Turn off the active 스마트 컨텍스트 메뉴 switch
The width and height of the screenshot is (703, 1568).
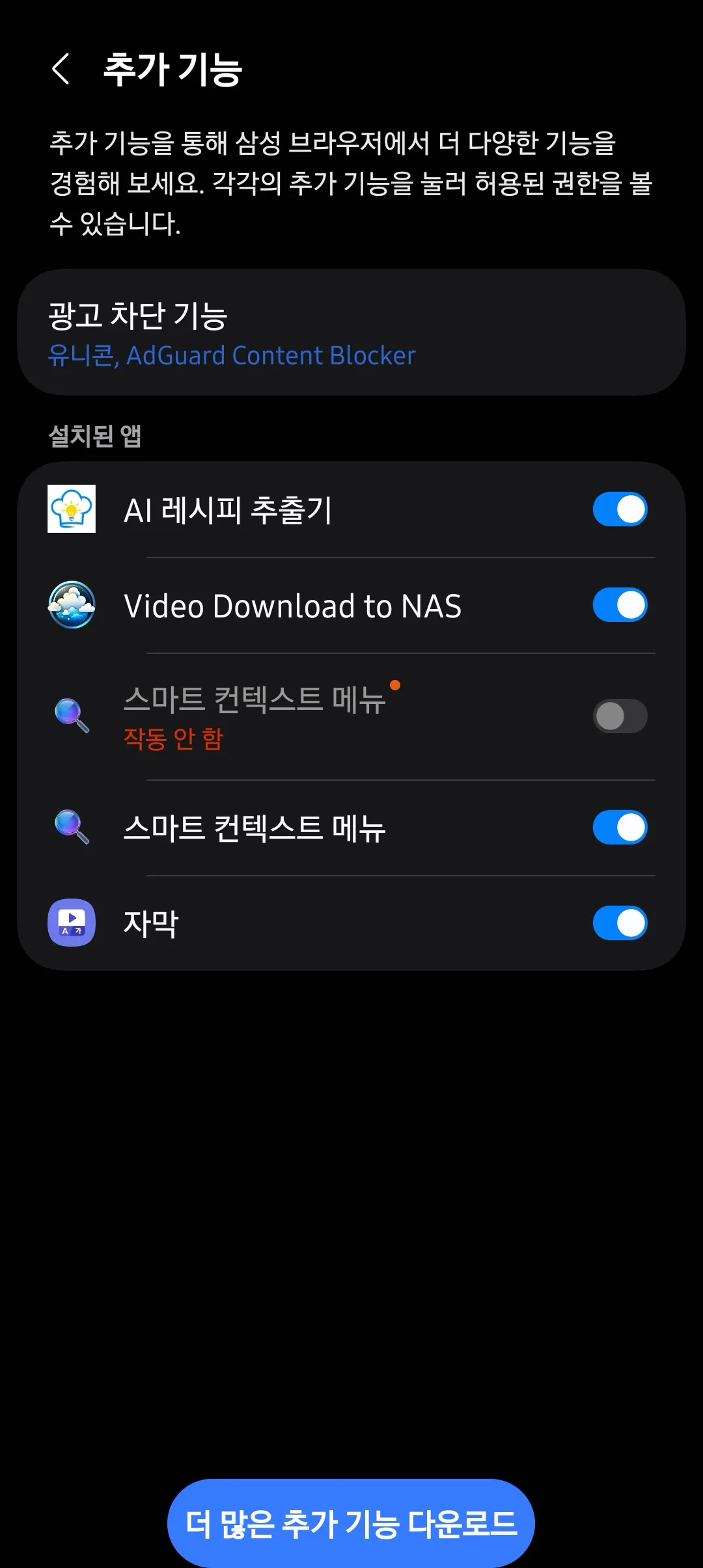(620, 828)
